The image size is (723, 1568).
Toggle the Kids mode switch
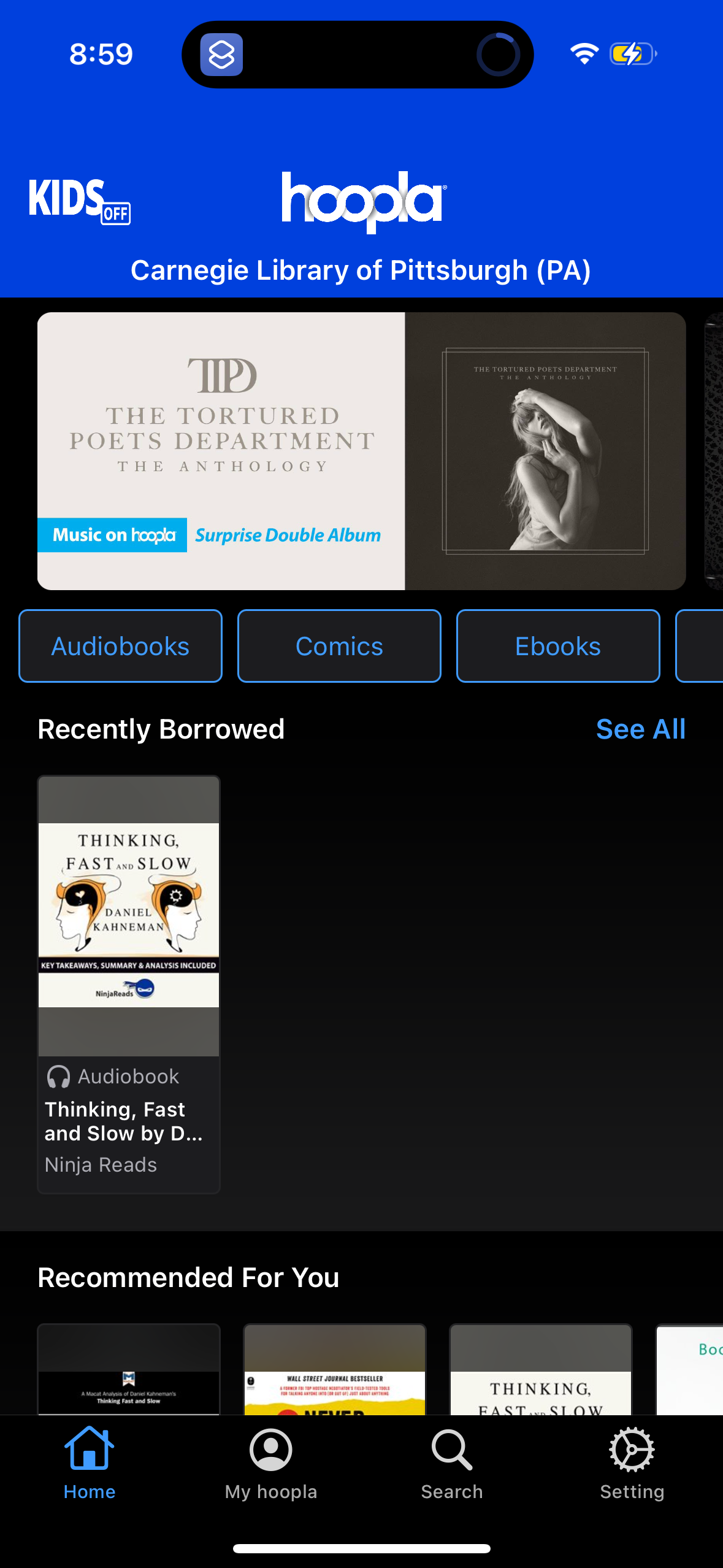(80, 201)
